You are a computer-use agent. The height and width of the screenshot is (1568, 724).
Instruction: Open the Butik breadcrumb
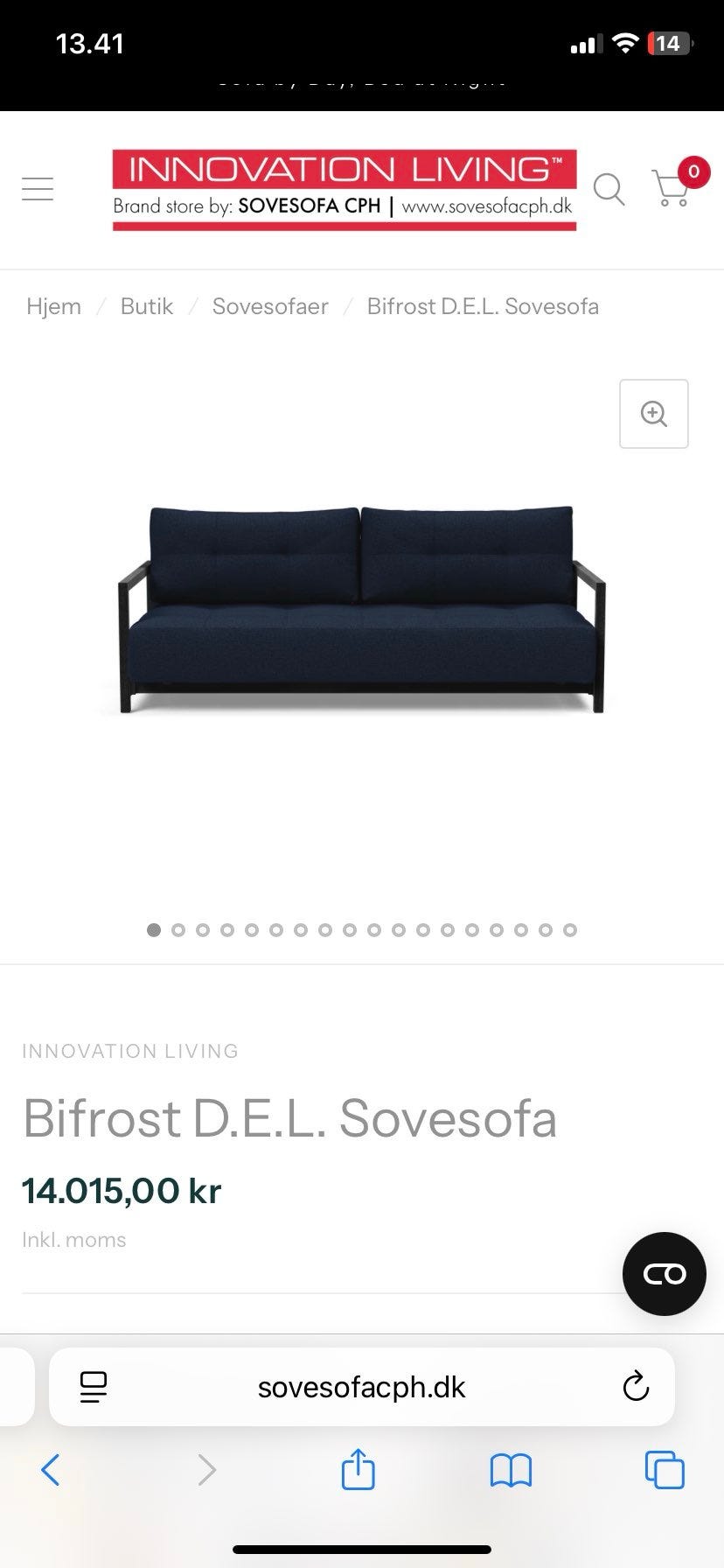coord(146,306)
